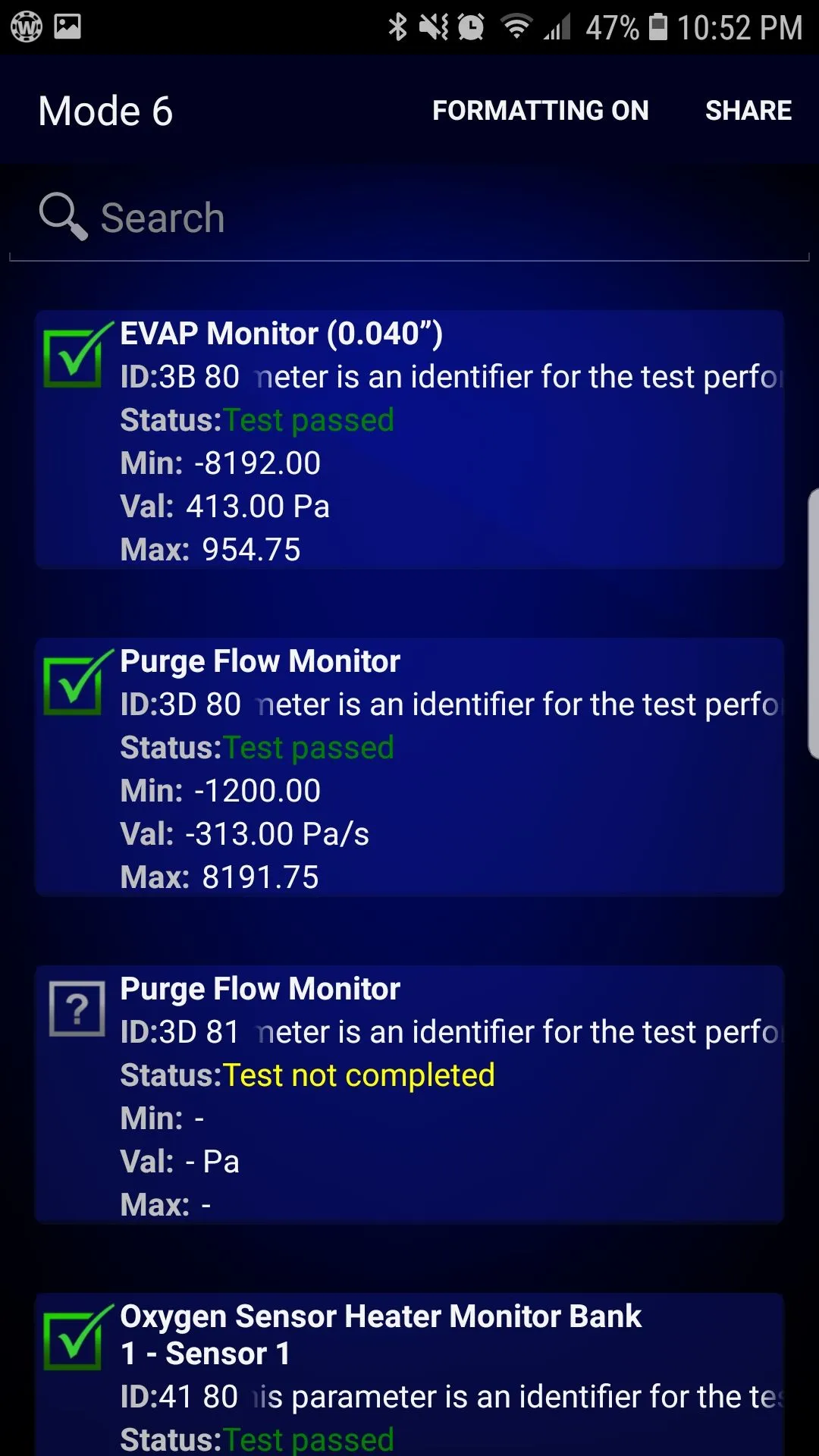819x1456 pixels.
Task: Share the Mode 6 results
Action: [x=748, y=111]
